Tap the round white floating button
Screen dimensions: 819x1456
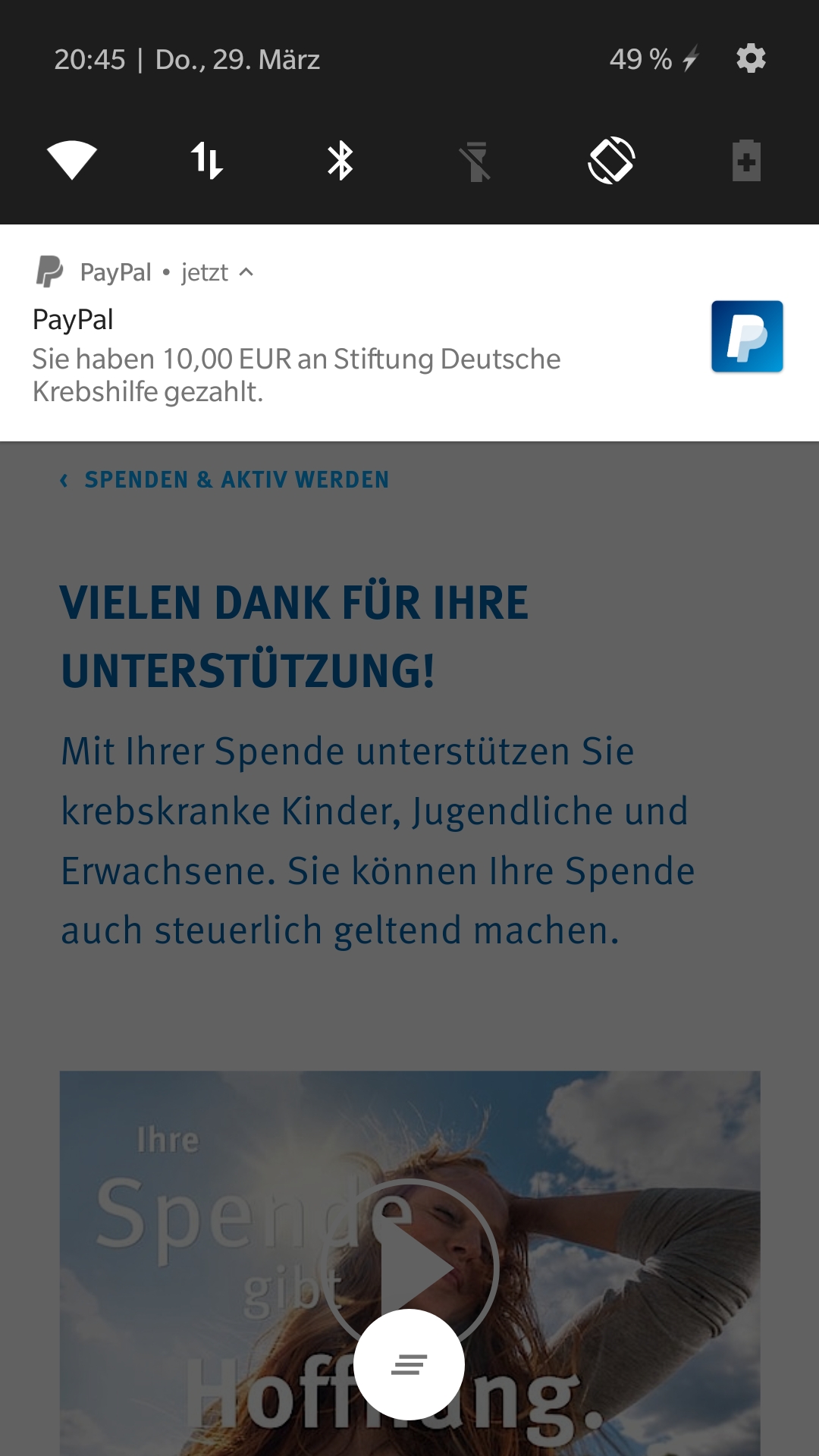coord(409,1364)
